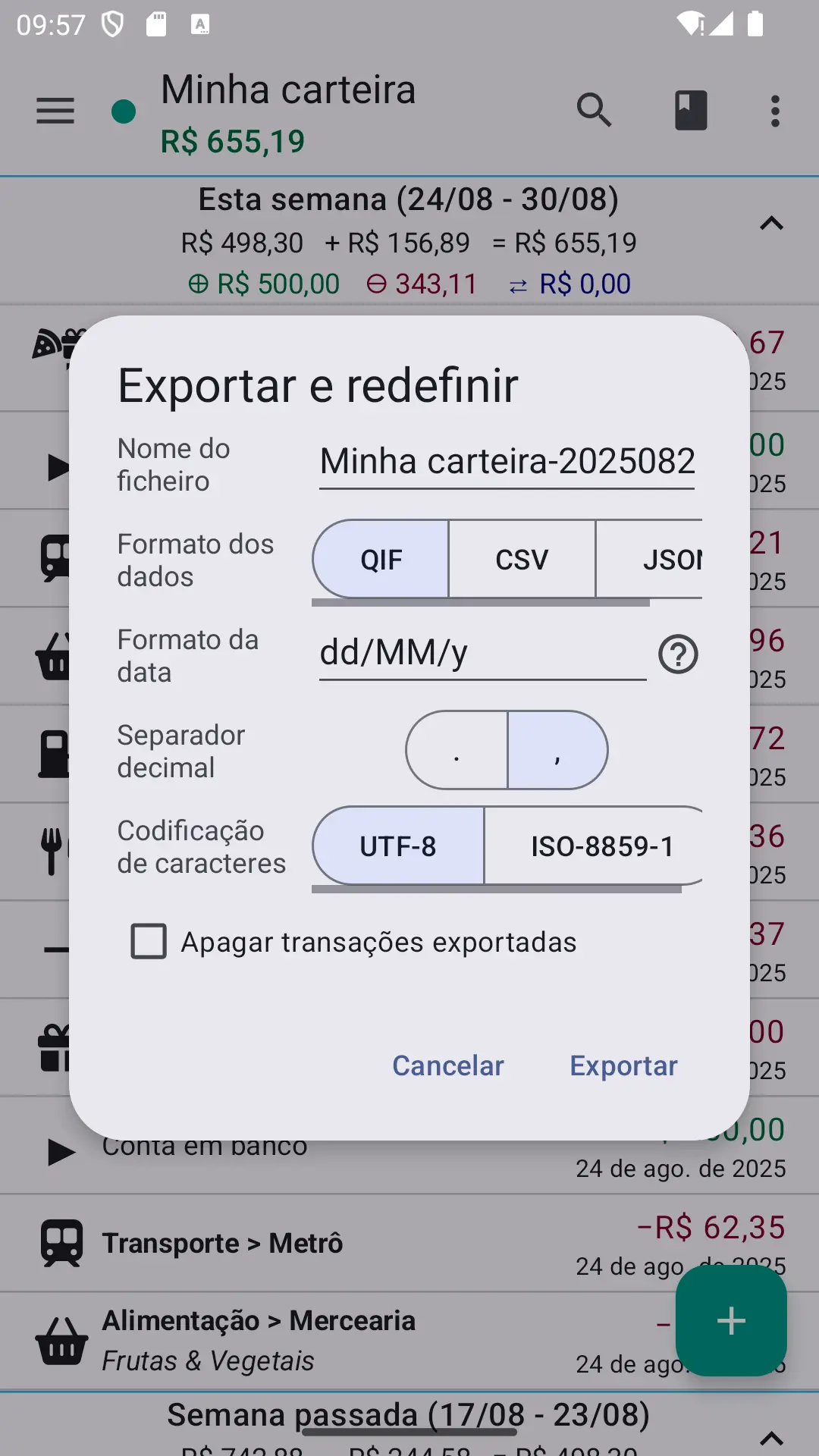Check Apagar transações exportadas
Viewport: 819px width, 1456px height.
point(149,941)
